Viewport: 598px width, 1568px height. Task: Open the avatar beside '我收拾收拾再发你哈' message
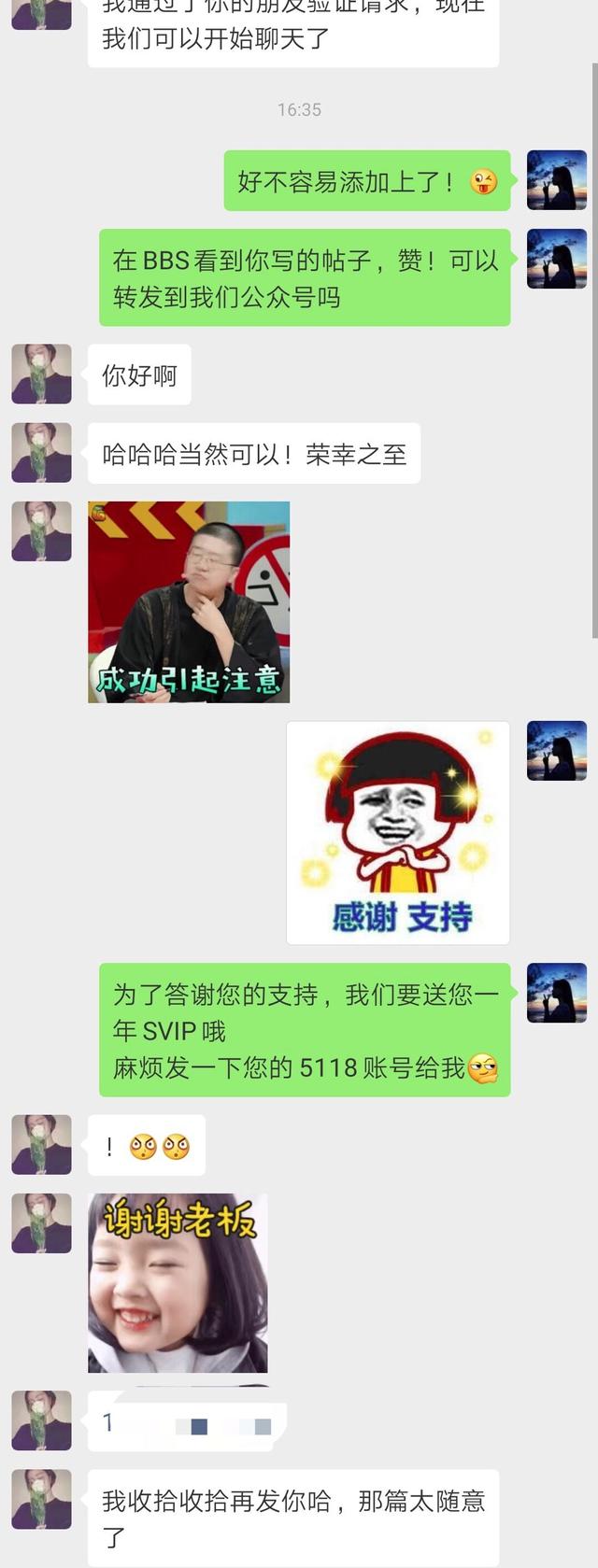(x=41, y=1499)
